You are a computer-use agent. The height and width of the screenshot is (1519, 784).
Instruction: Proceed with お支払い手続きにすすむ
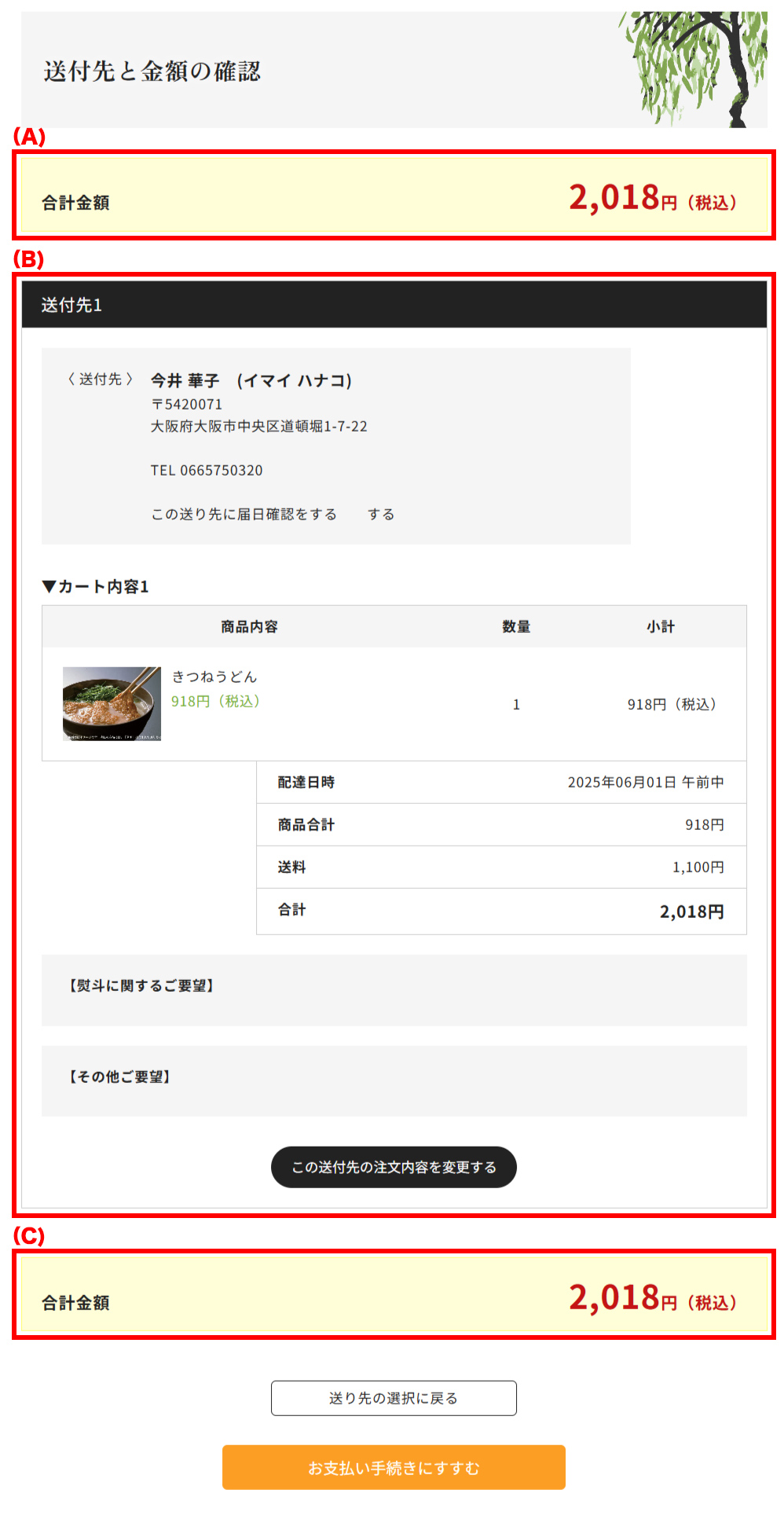click(394, 1467)
